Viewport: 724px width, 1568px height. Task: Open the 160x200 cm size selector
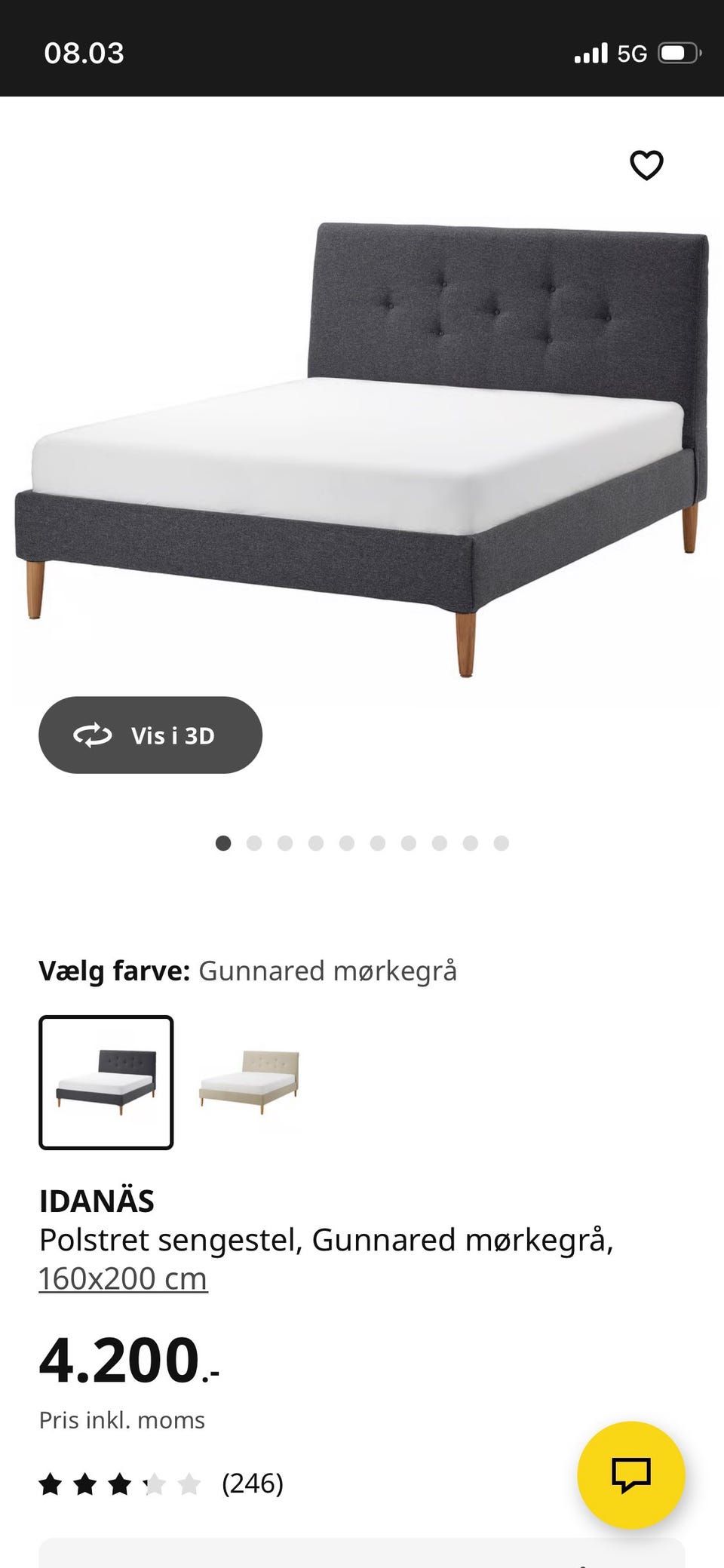click(123, 1280)
